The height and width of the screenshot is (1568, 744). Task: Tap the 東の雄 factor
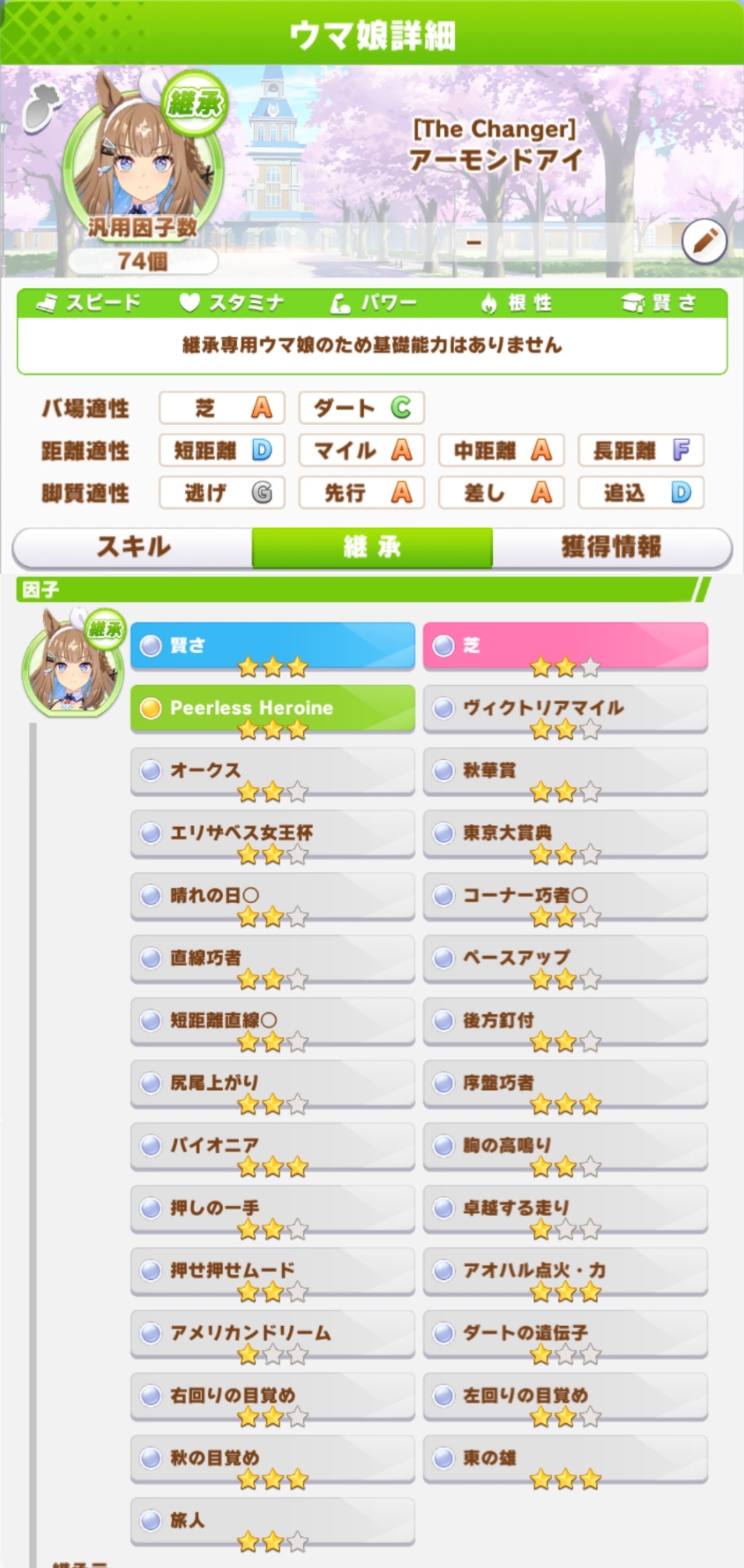click(x=566, y=1459)
